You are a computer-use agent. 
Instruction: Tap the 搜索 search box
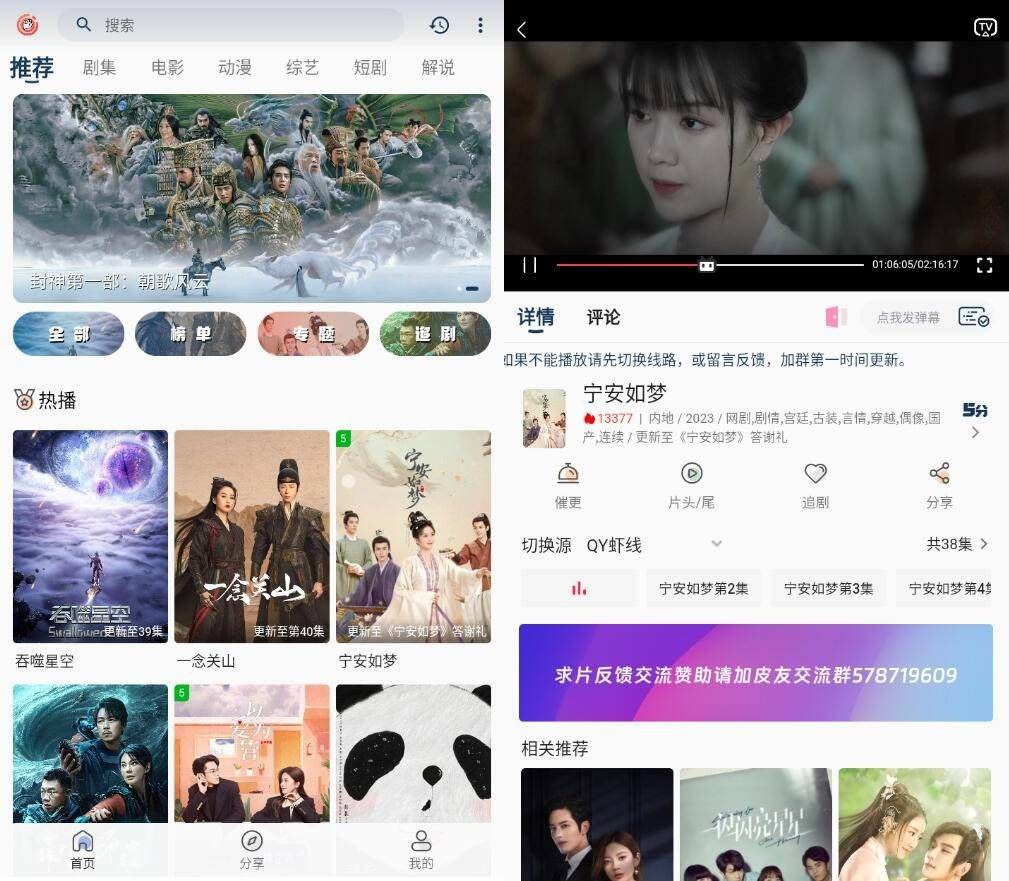[x=230, y=25]
